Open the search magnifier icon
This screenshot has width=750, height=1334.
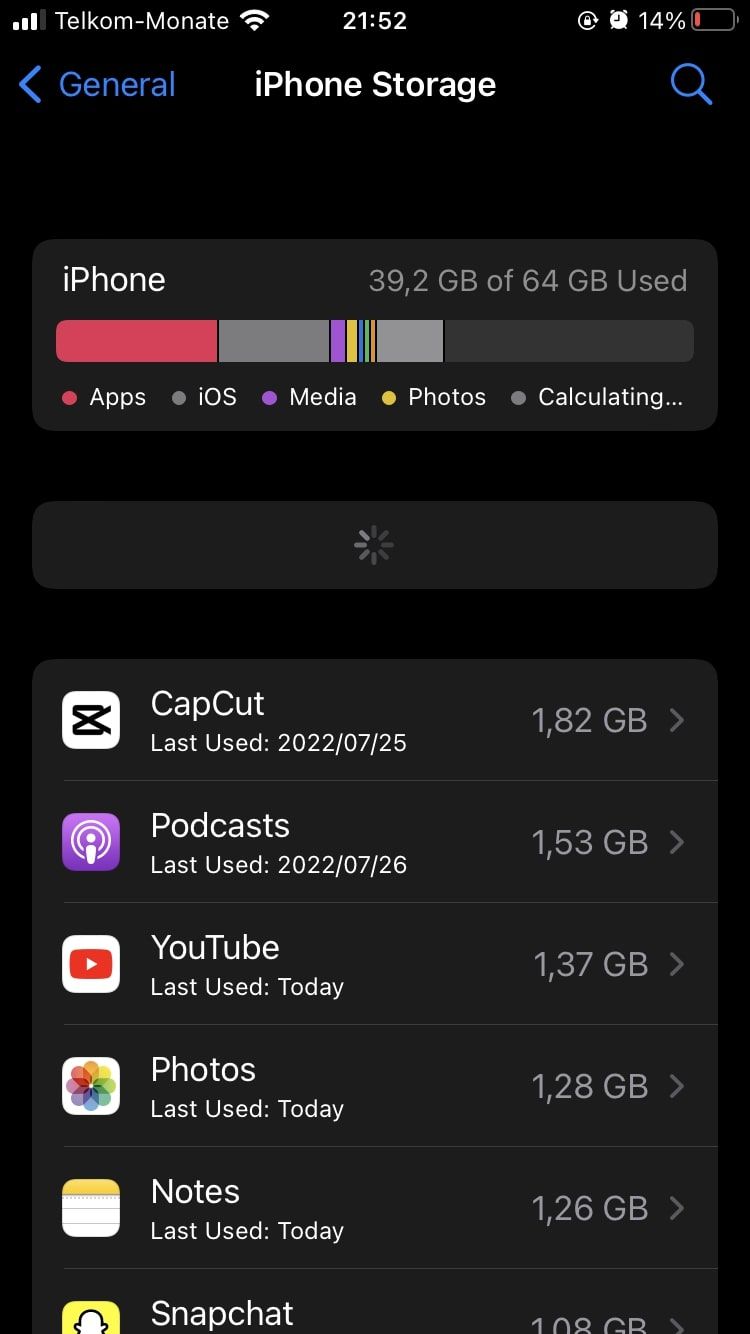click(x=690, y=85)
